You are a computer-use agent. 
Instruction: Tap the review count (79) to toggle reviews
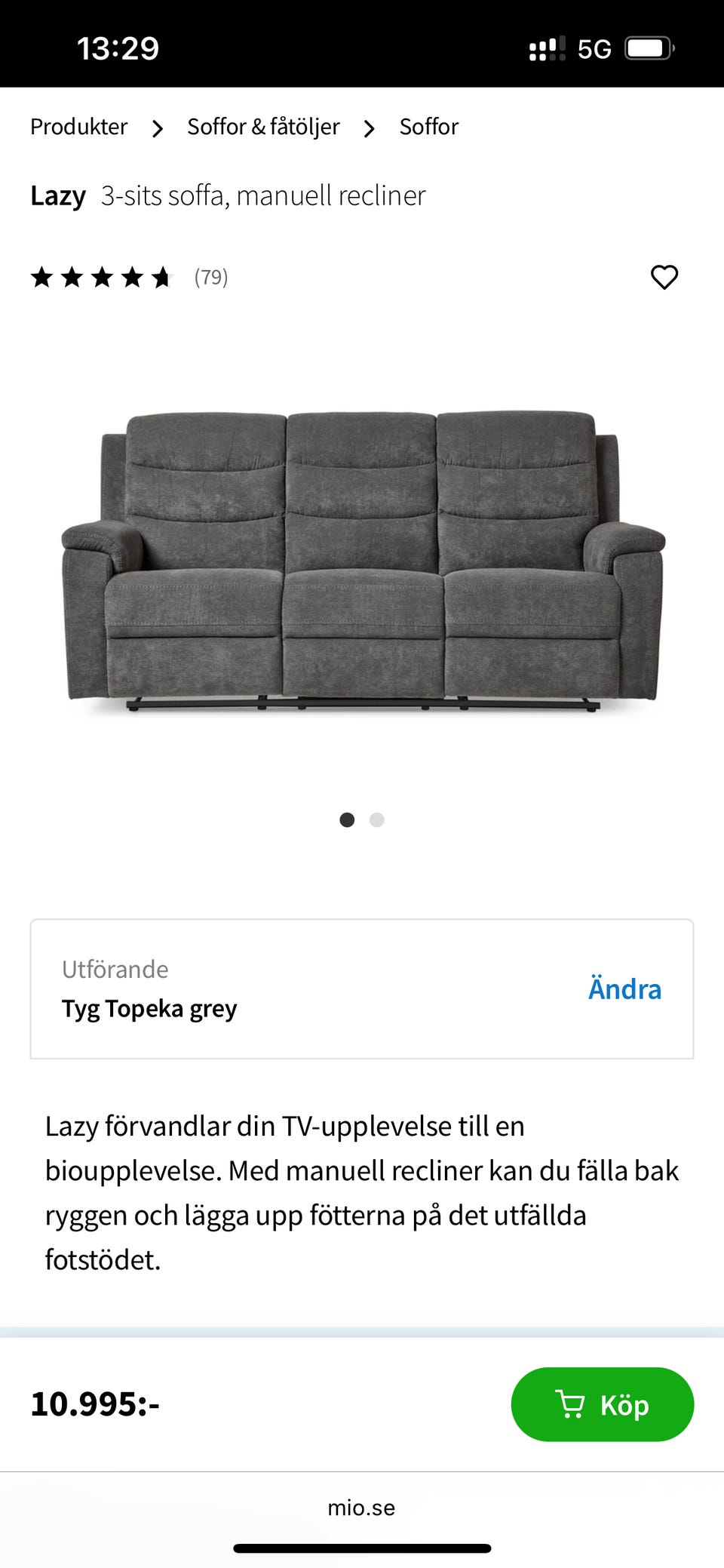coord(210,277)
